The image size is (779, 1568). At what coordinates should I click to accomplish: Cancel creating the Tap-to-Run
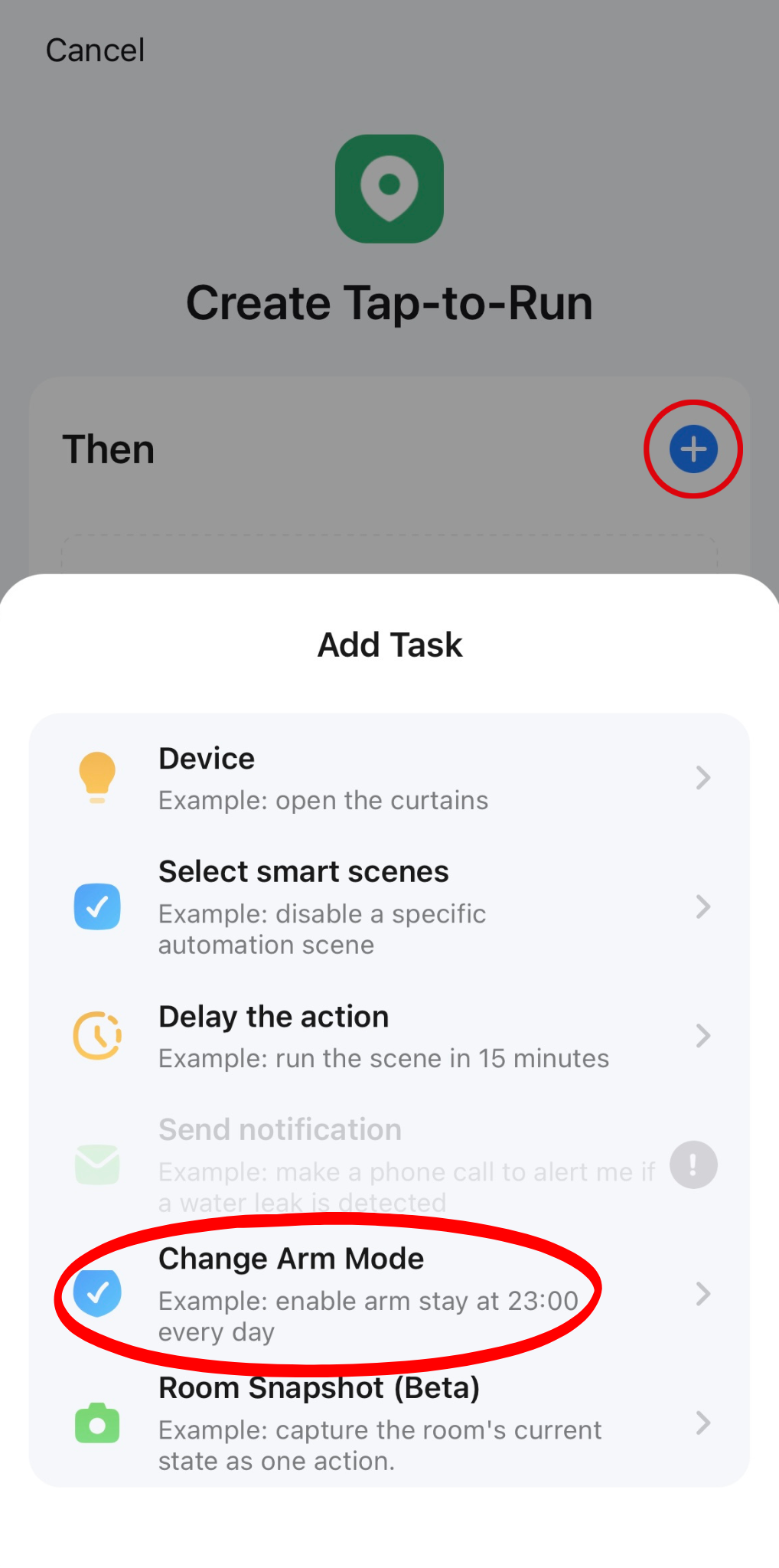click(95, 51)
